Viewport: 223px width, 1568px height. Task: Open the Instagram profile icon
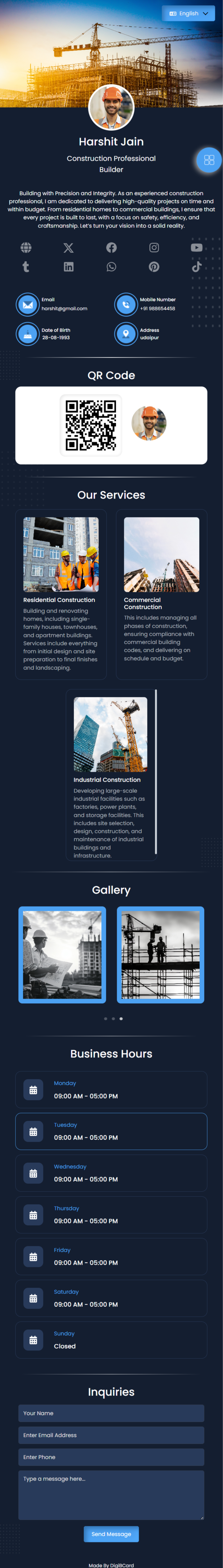tap(154, 248)
